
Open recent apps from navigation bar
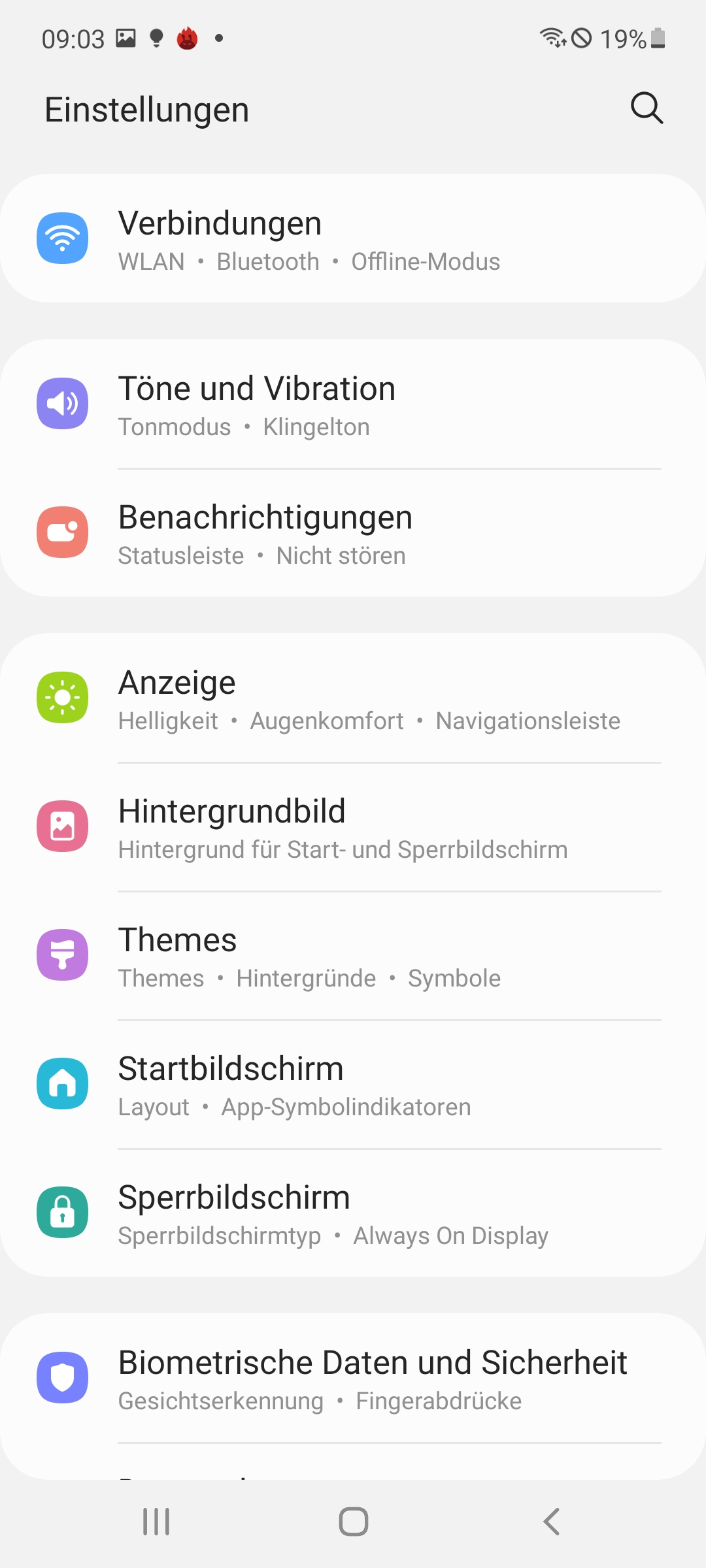[156, 1522]
